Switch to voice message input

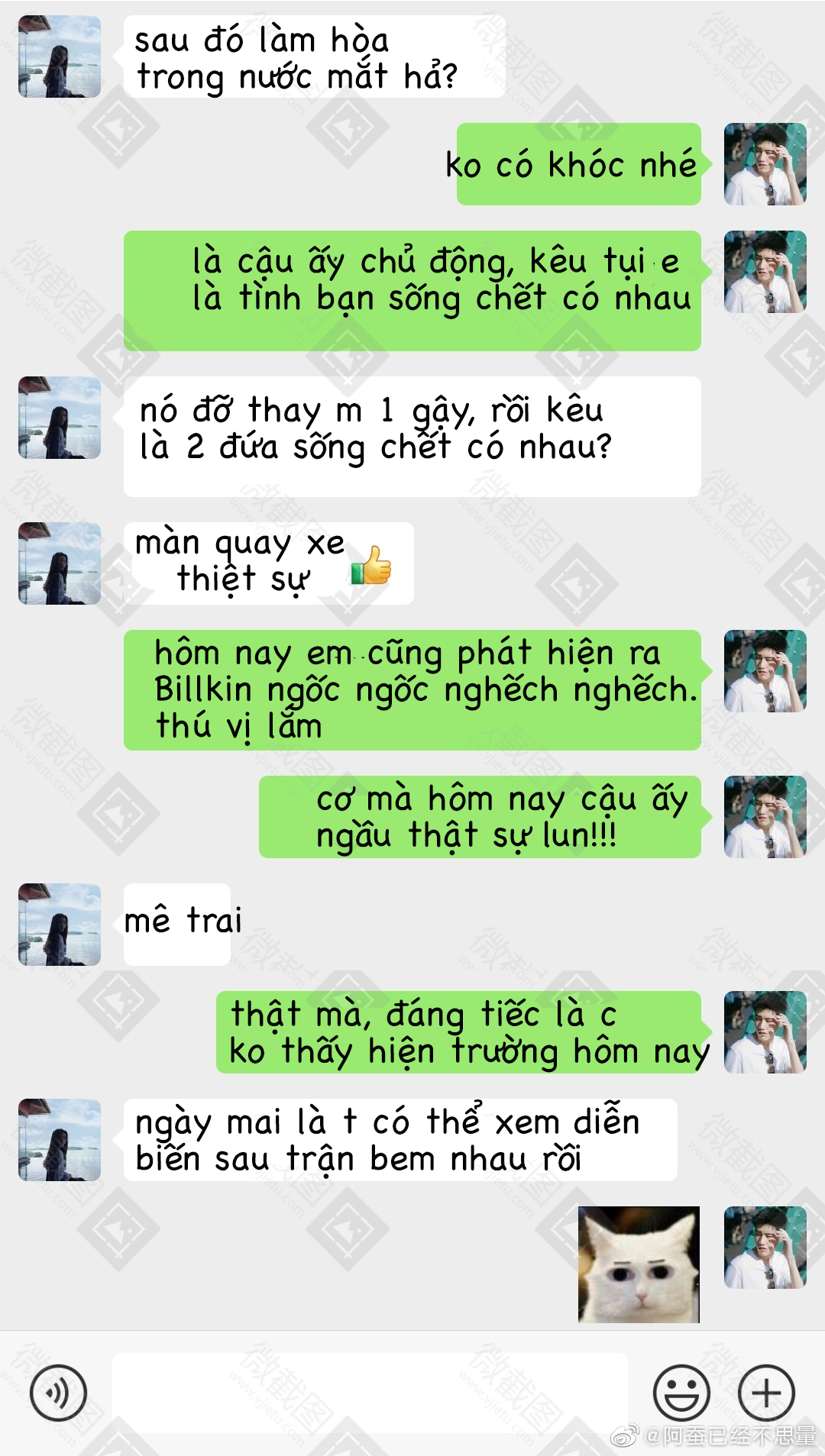pyautogui.click(x=58, y=1393)
